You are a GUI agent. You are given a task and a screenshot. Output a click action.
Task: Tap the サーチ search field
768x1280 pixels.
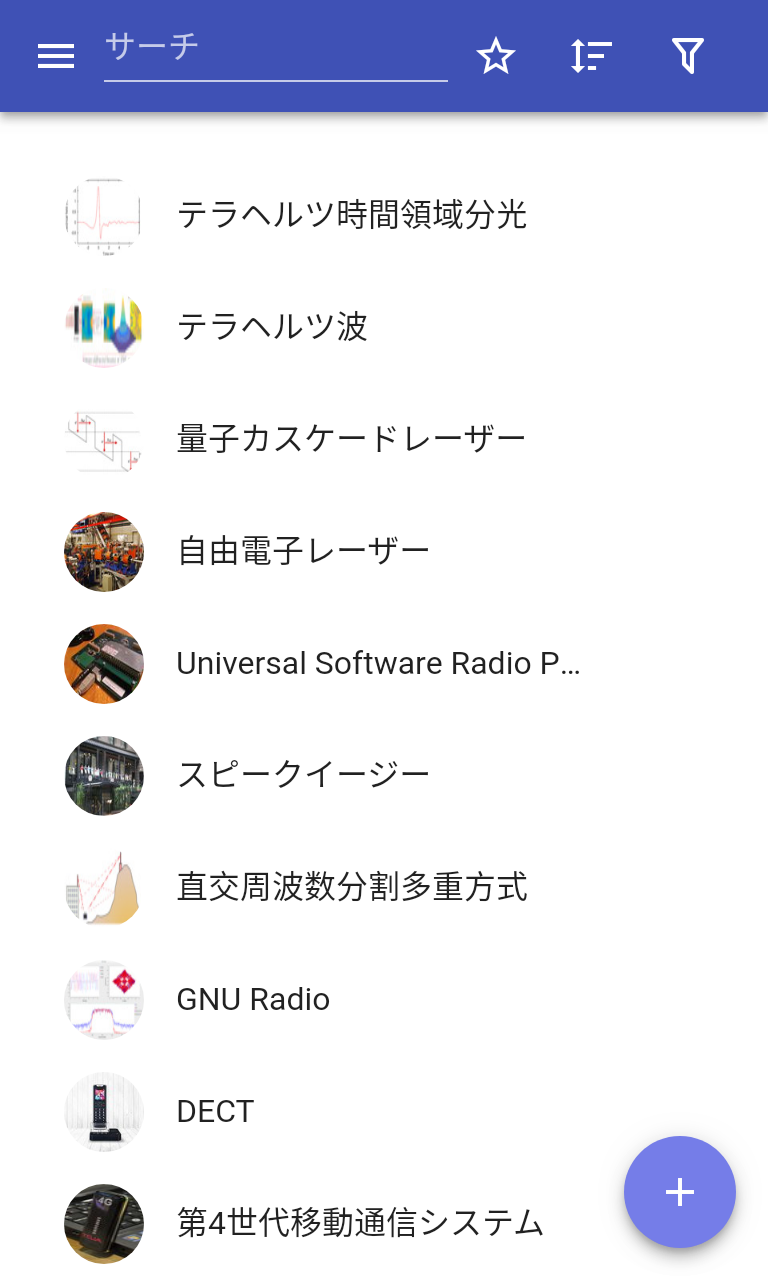click(276, 52)
